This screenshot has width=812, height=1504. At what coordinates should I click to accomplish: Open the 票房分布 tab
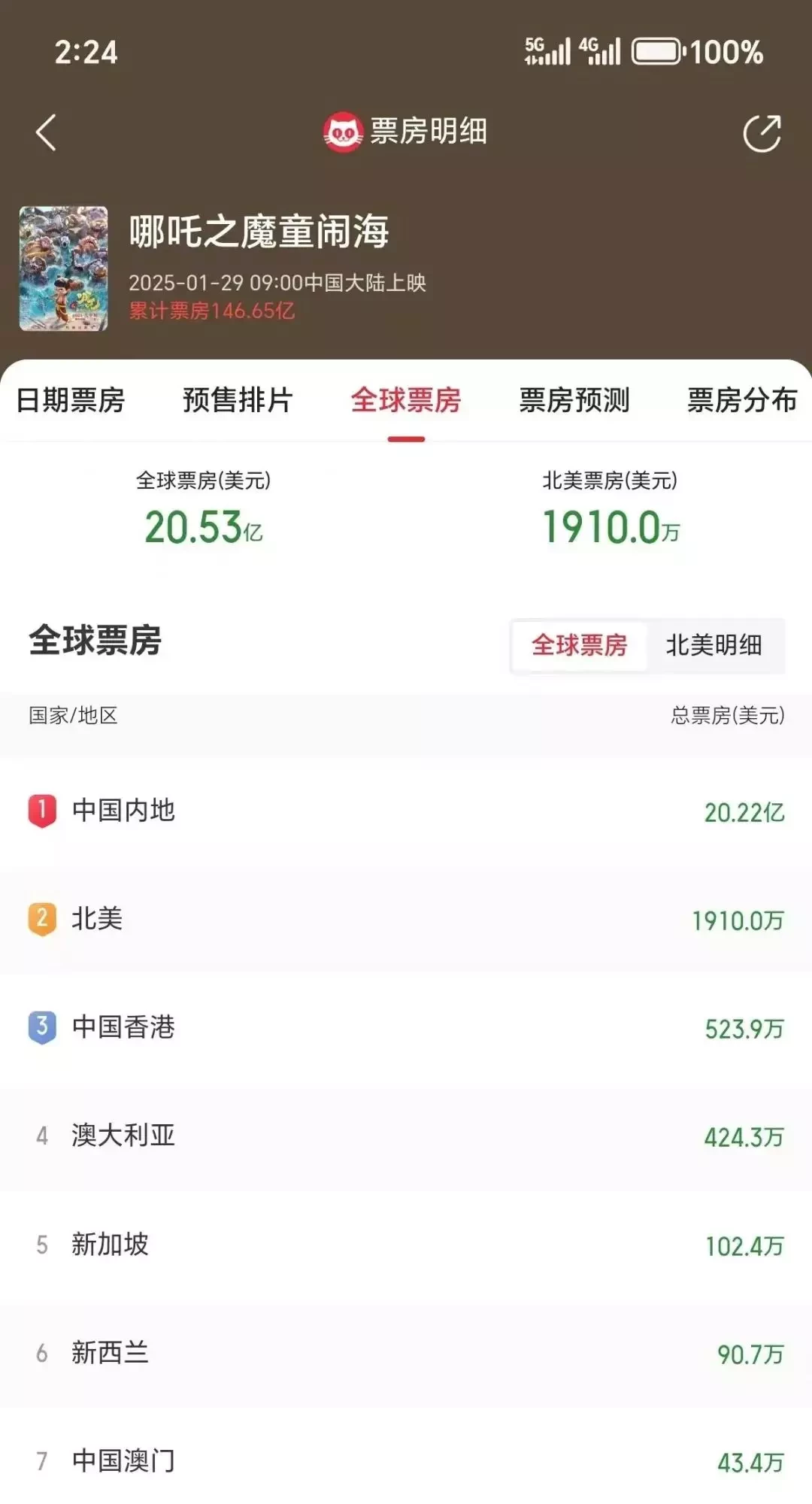pos(742,400)
